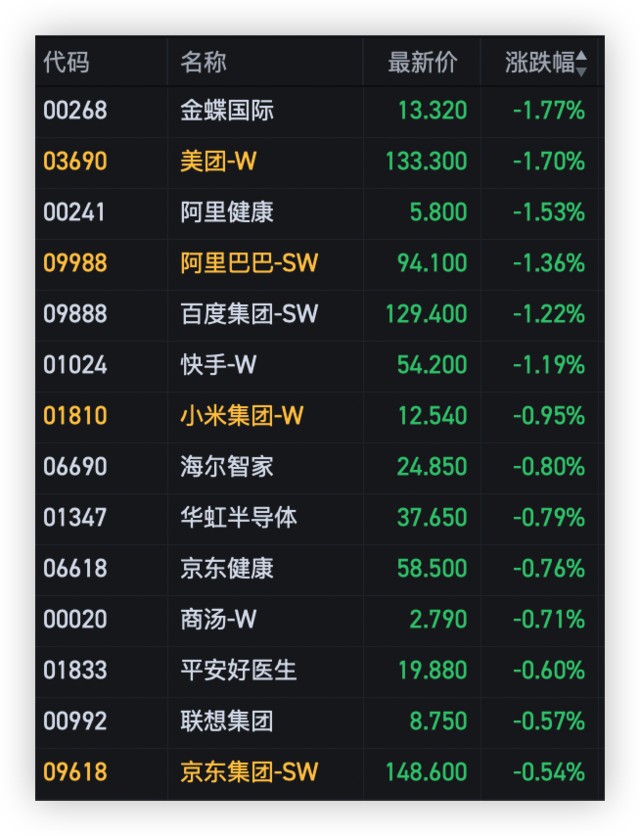This screenshot has height=836, width=640.
Task: Open 商汤-W stock details
Action: pos(218,620)
